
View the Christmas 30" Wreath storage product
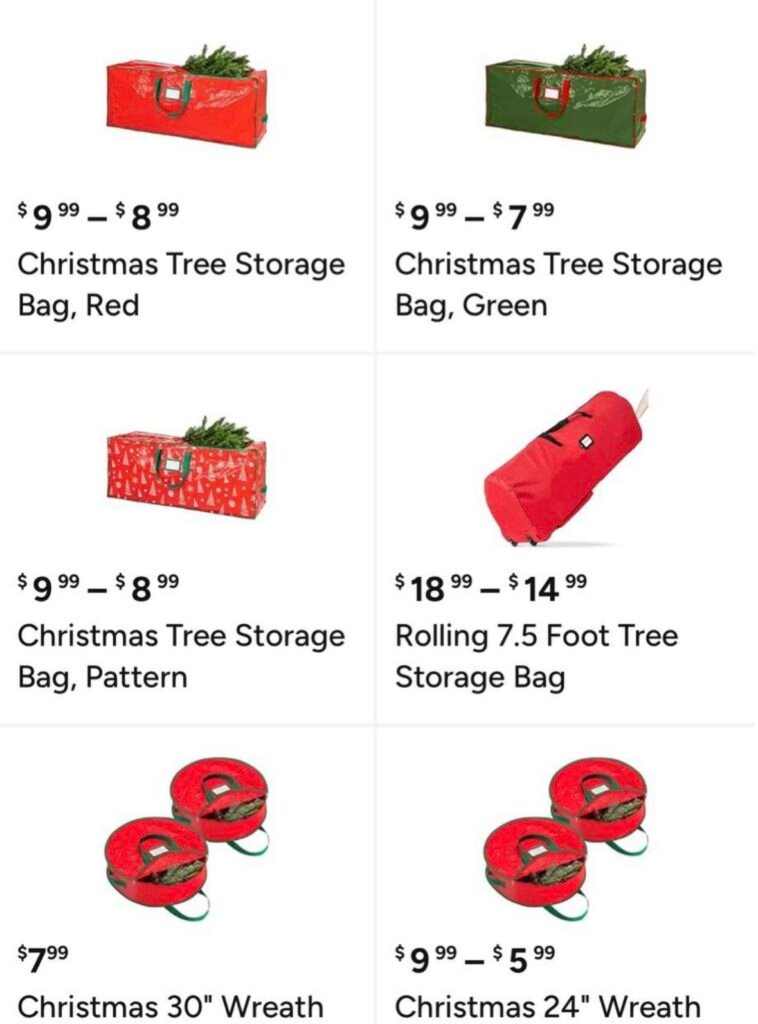pos(186,840)
